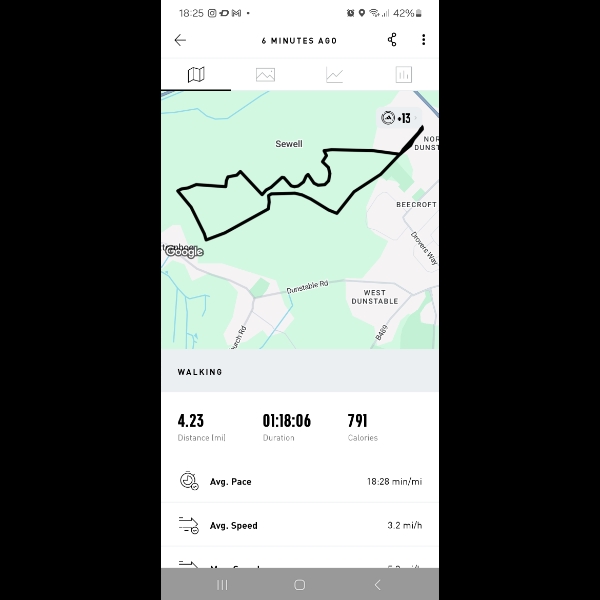Switch to the photos tab
This screenshot has height=600, width=600.
point(265,74)
